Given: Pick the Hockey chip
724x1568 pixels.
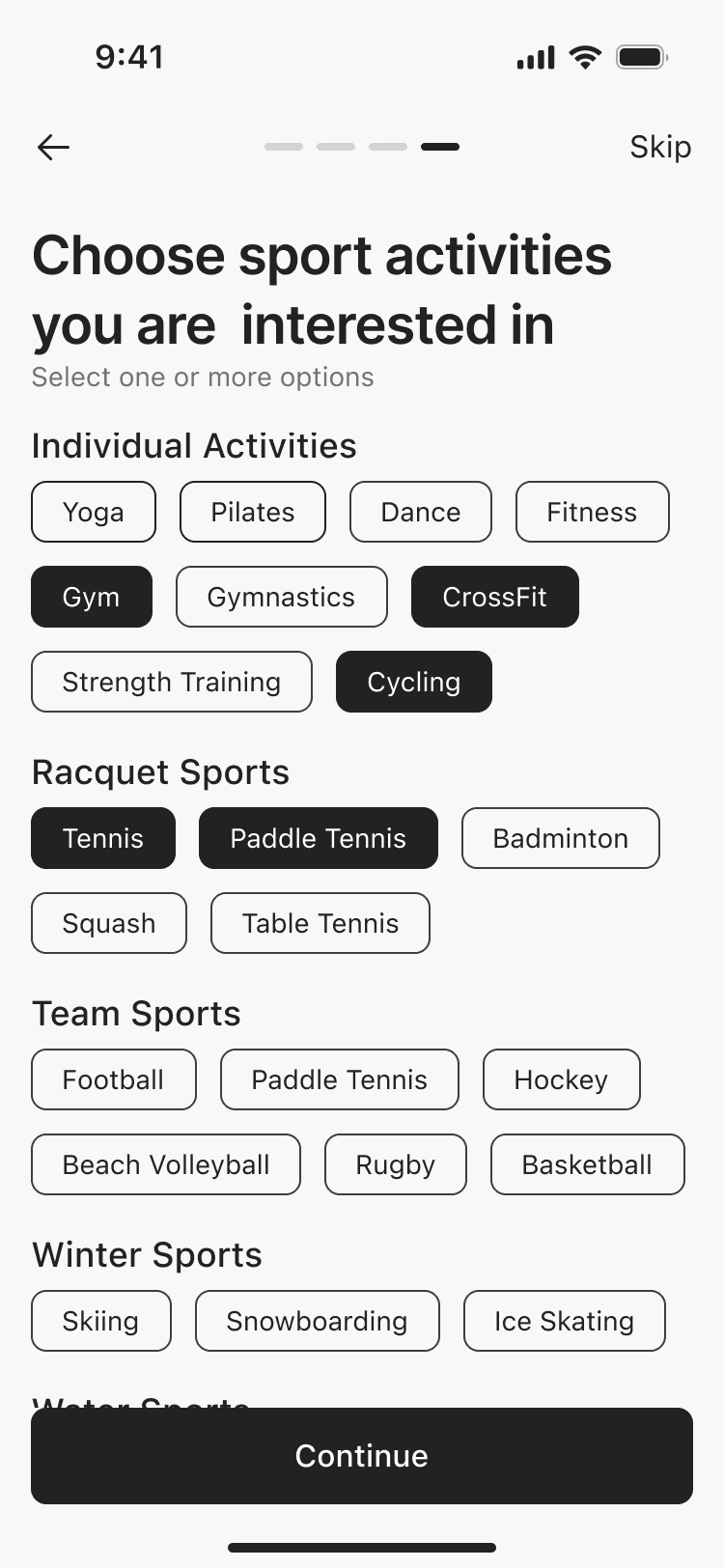Looking at the screenshot, I should (x=561, y=1079).
